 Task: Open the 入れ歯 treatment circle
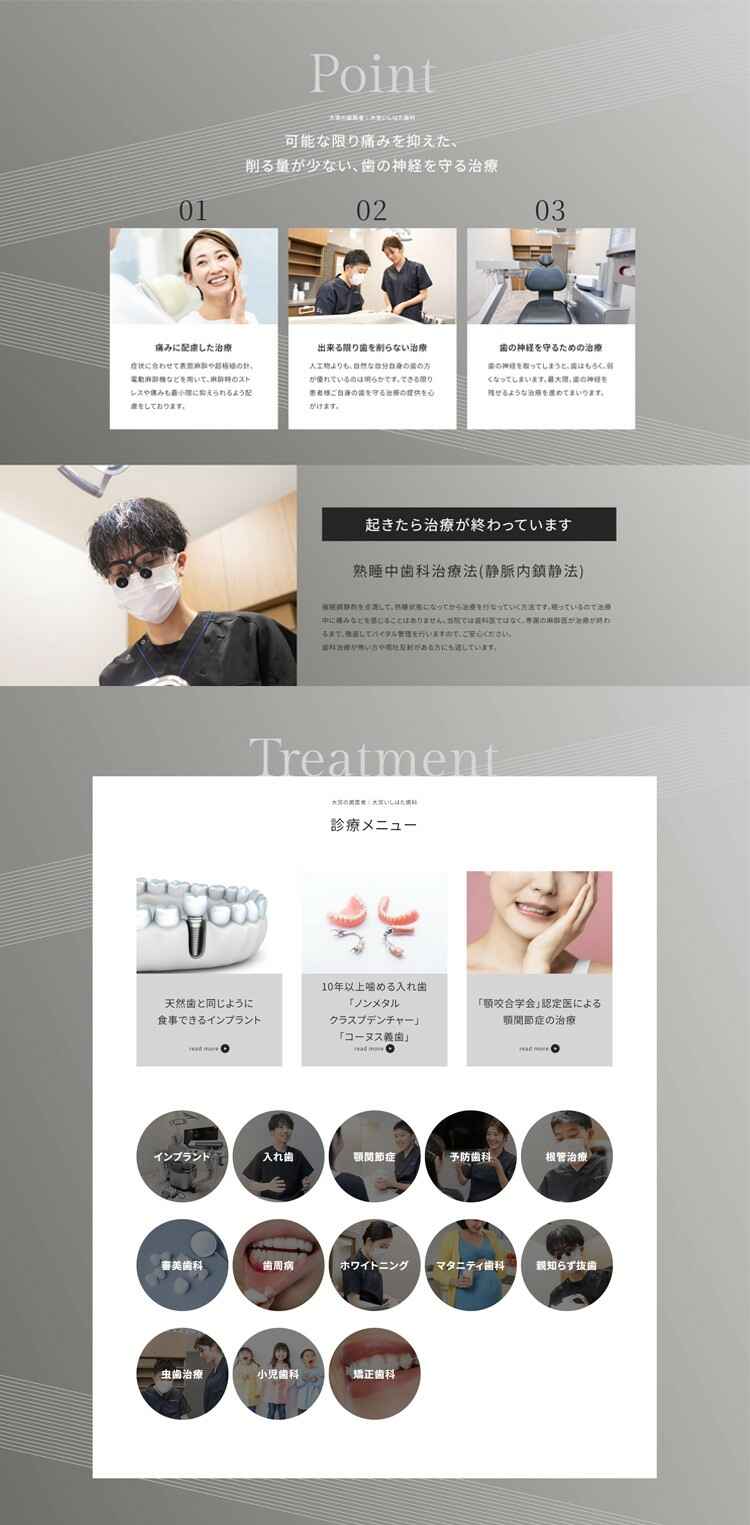278,1156
